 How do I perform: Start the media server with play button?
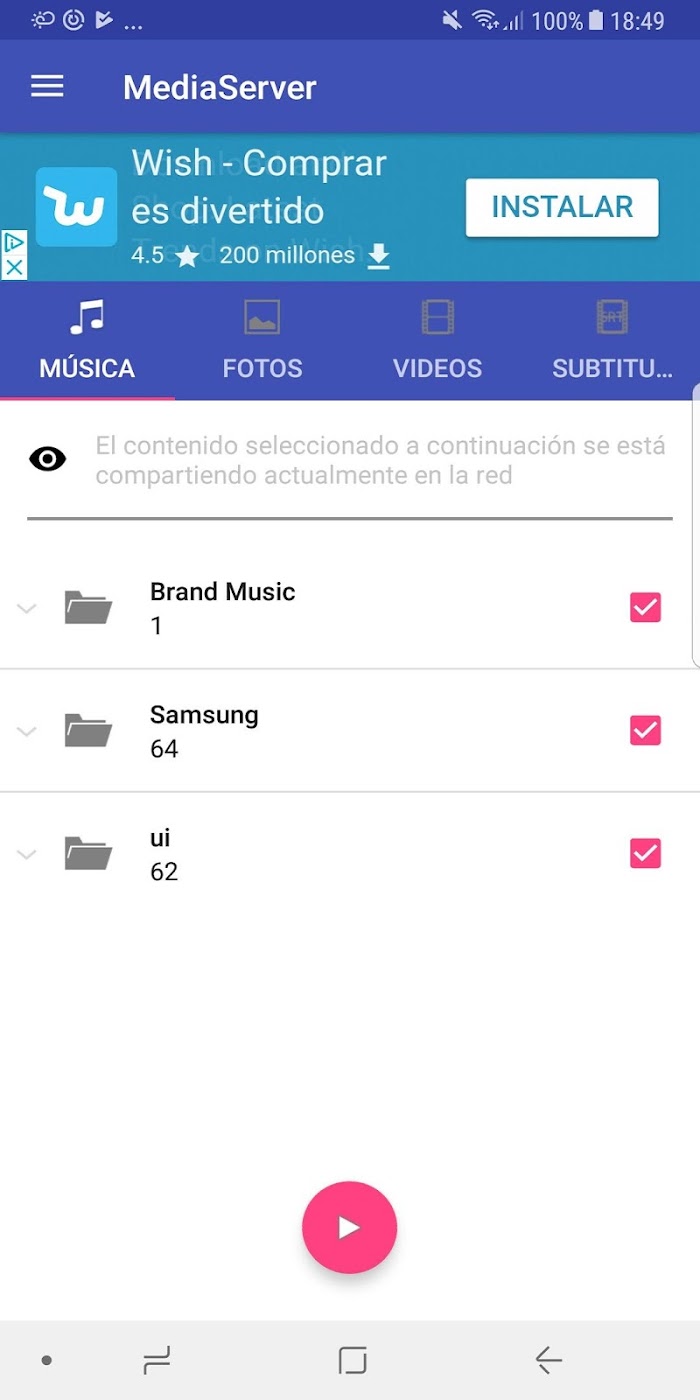(349, 1227)
